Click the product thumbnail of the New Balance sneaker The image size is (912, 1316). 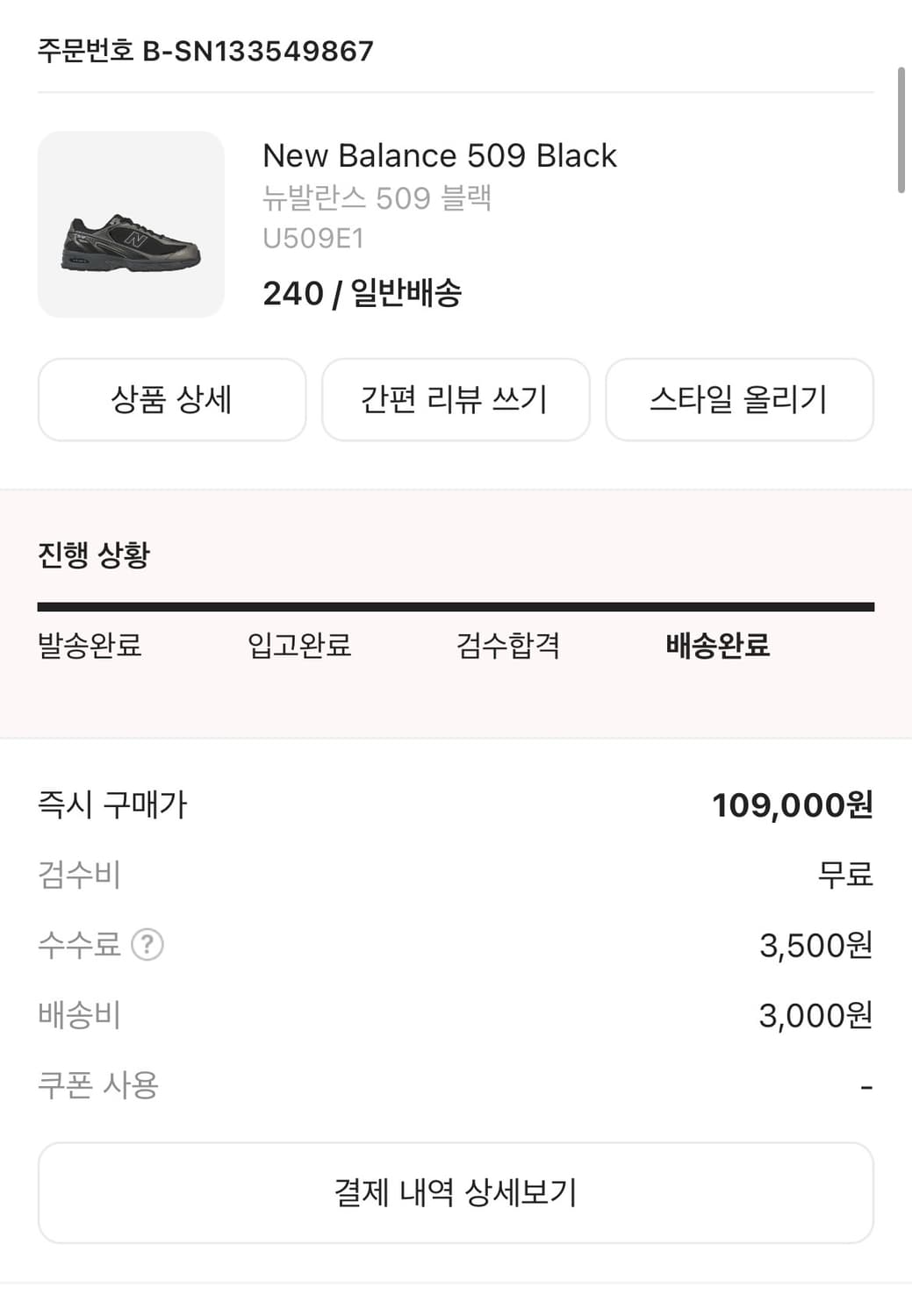pyautogui.click(x=130, y=221)
